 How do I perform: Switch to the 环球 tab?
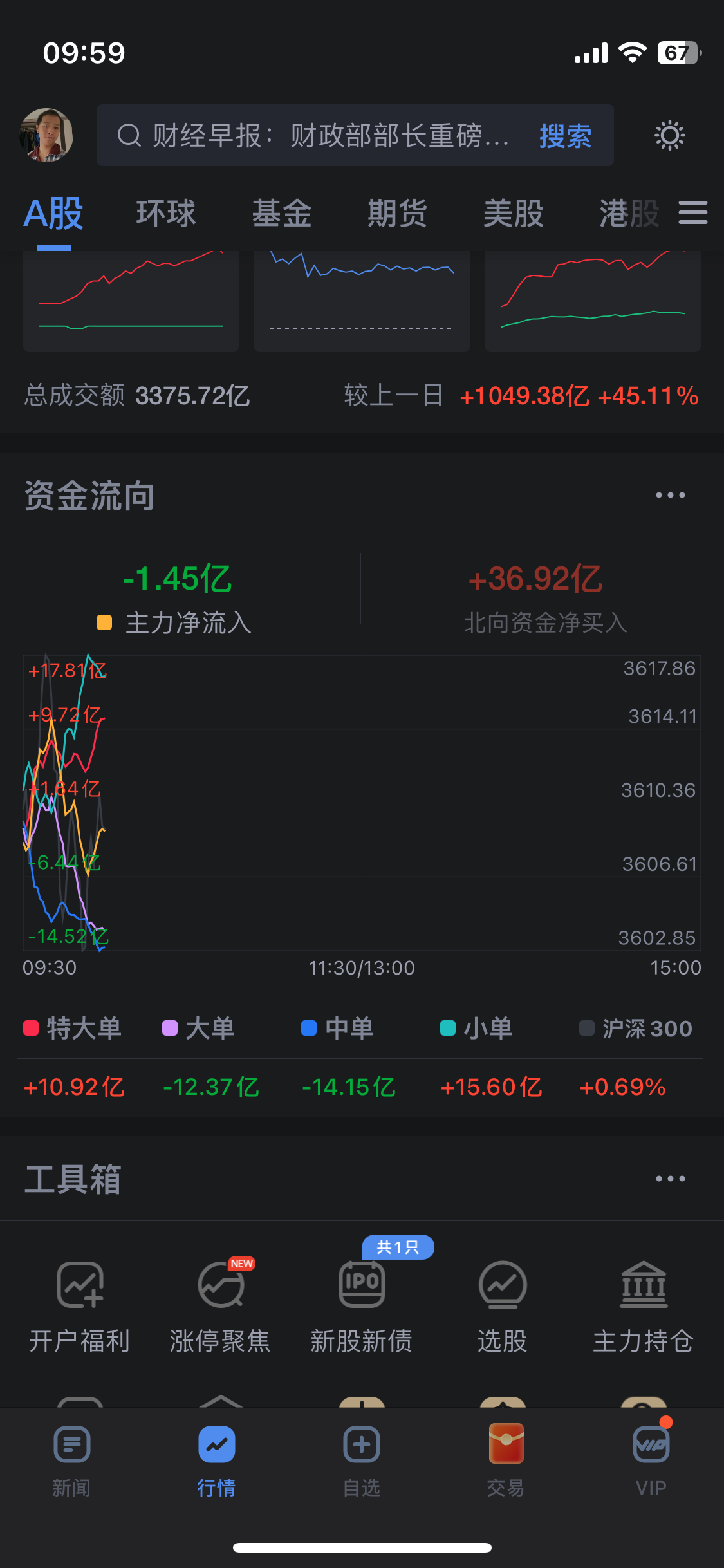(165, 213)
